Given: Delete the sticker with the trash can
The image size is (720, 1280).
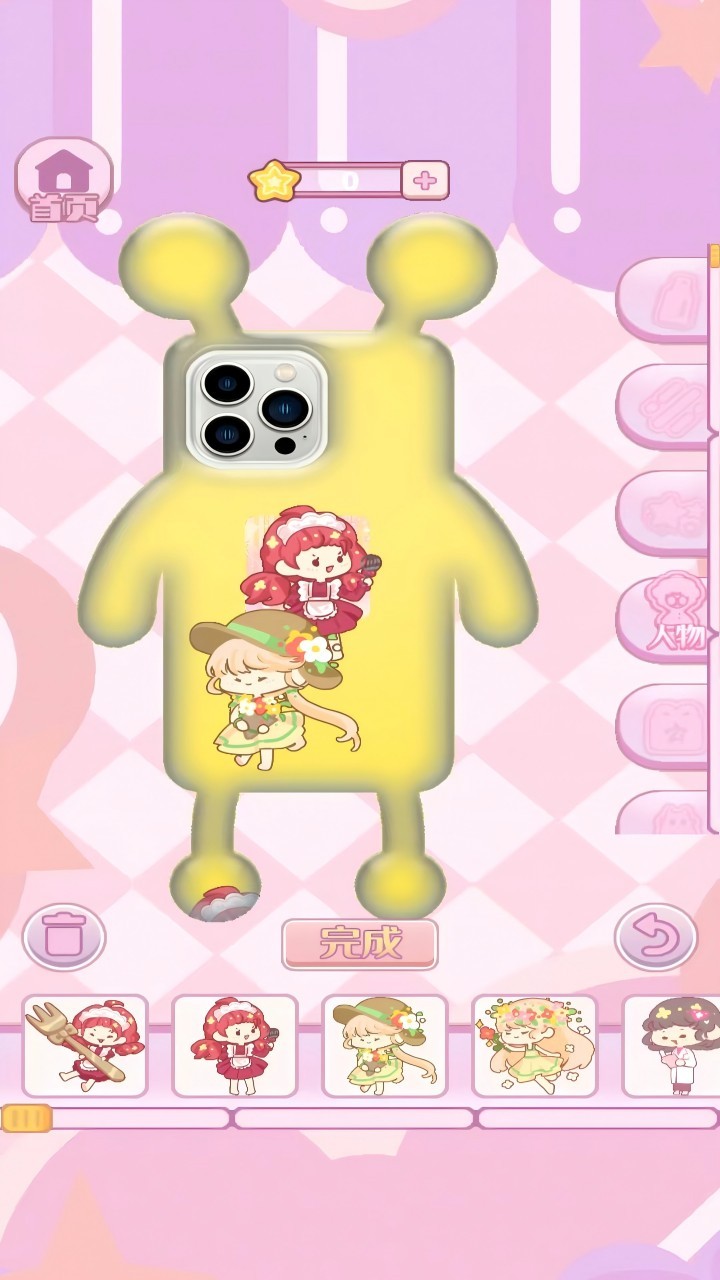Looking at the screenshot, I should 64,936.
